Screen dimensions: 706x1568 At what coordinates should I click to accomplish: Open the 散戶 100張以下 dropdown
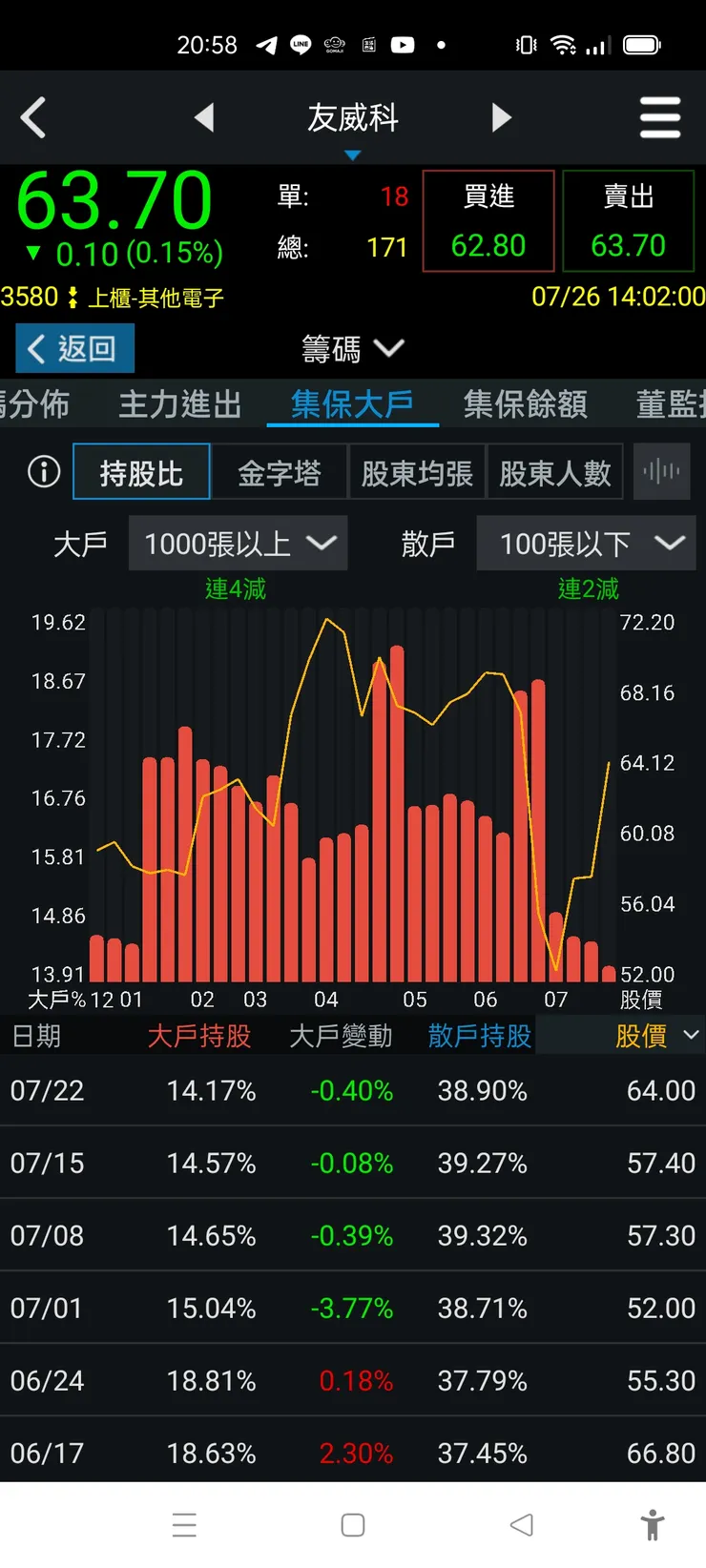point(585,543)
